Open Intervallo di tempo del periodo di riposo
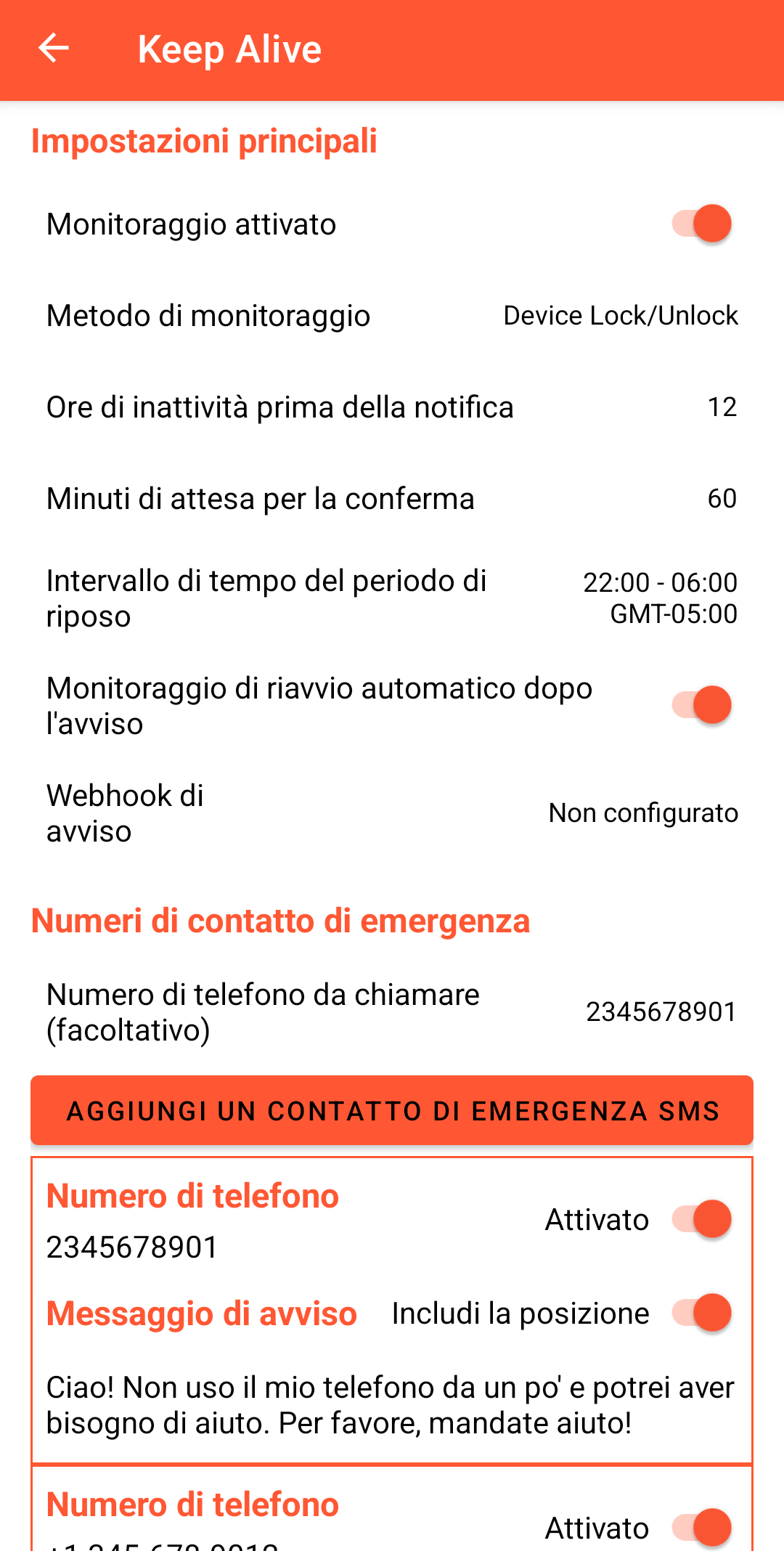 tap(392, 598)
